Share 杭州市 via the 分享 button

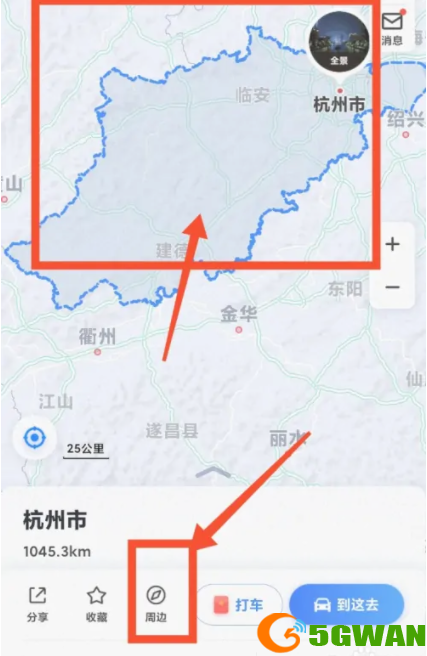point(37,604)
